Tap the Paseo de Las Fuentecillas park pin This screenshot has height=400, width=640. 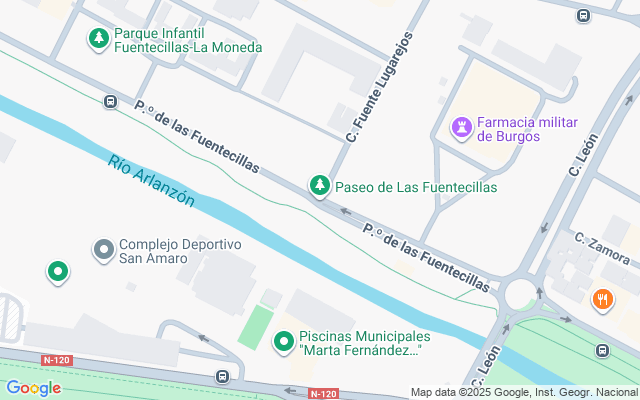coord(319,185)
